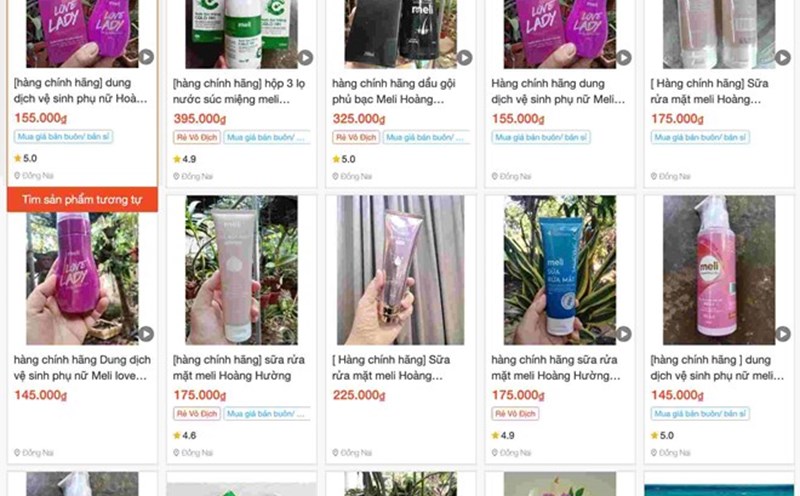Image resolution: width=800 pixels, height=496 pixels.
Task: Tap the Tìm sản phẩm tương tự button
Action: 82,200
